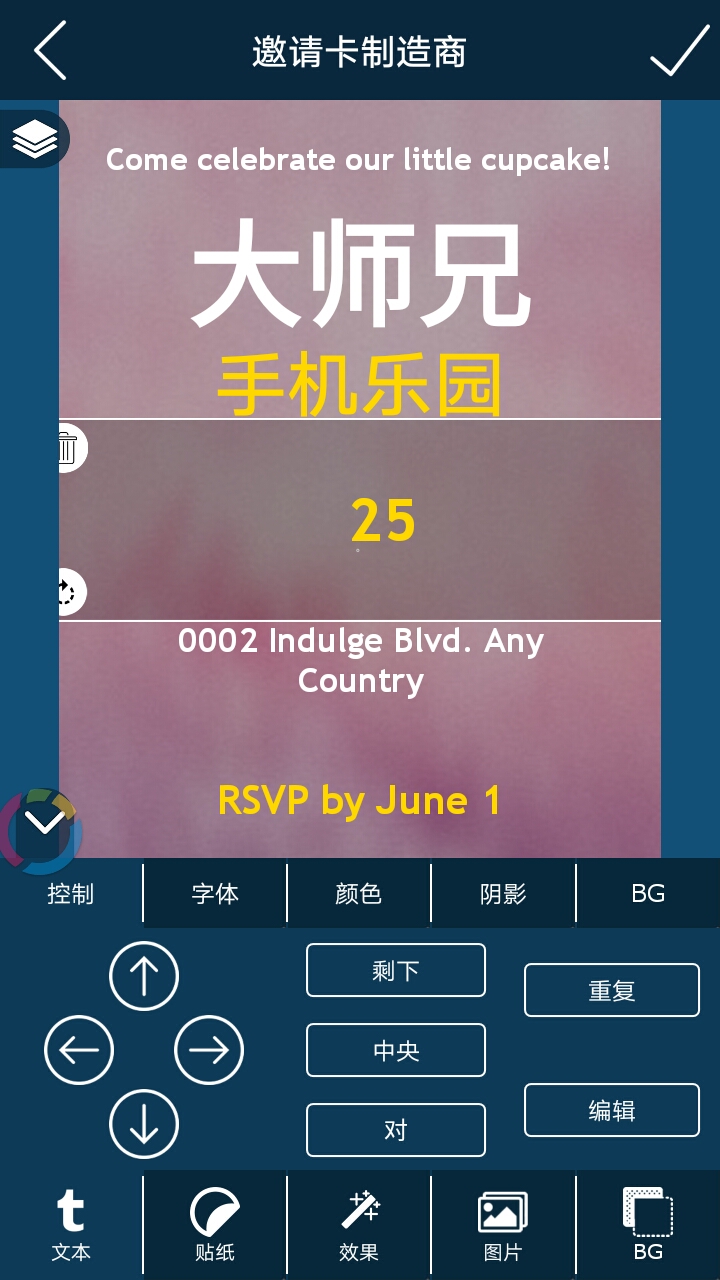Image resolution: width=720 pixels, height=1280 pixels.
Task: Duplicate text using the 重复 button
Action: (612, 990)
